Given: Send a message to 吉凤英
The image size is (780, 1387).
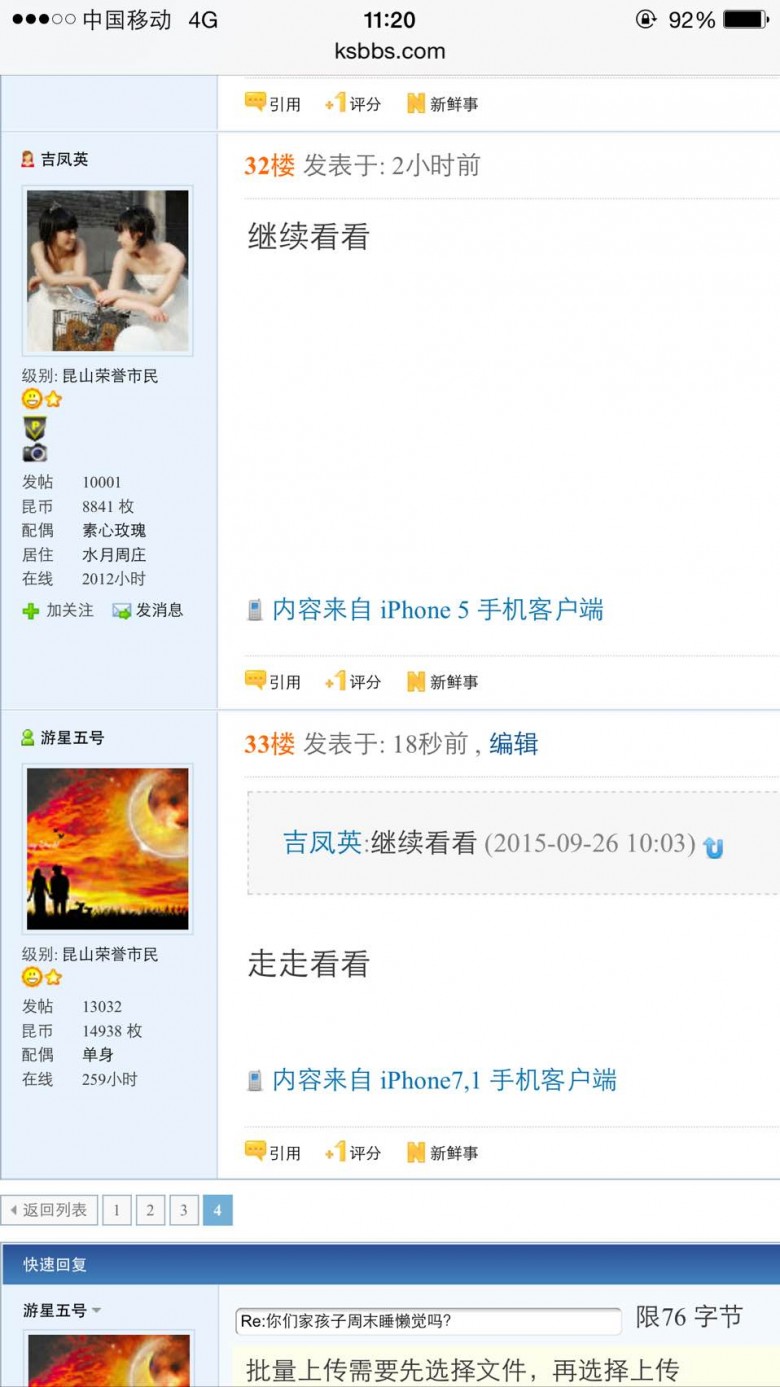Looking at the screenshot, I should 148,610.
